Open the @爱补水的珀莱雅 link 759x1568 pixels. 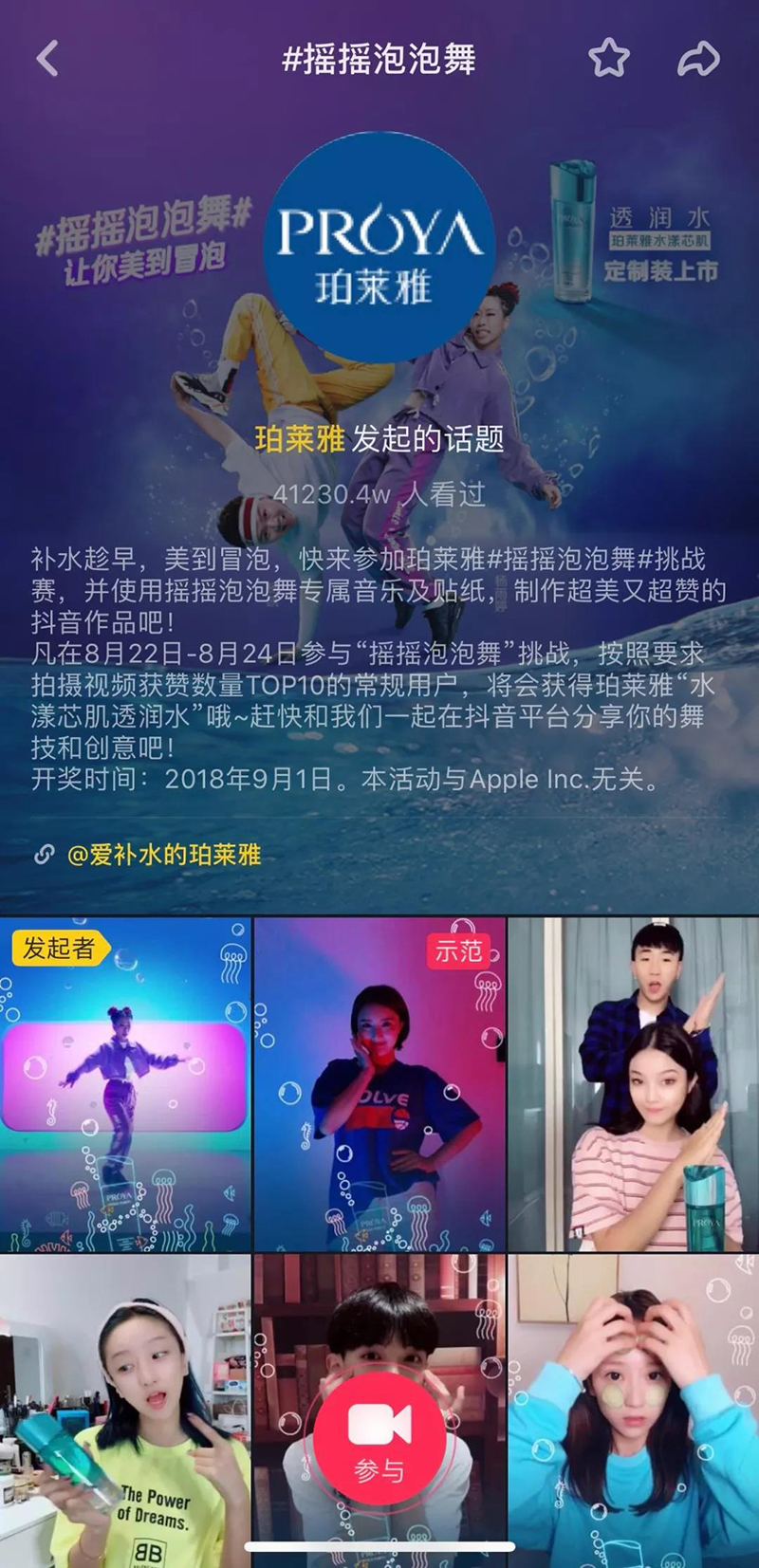coord(163,855)
